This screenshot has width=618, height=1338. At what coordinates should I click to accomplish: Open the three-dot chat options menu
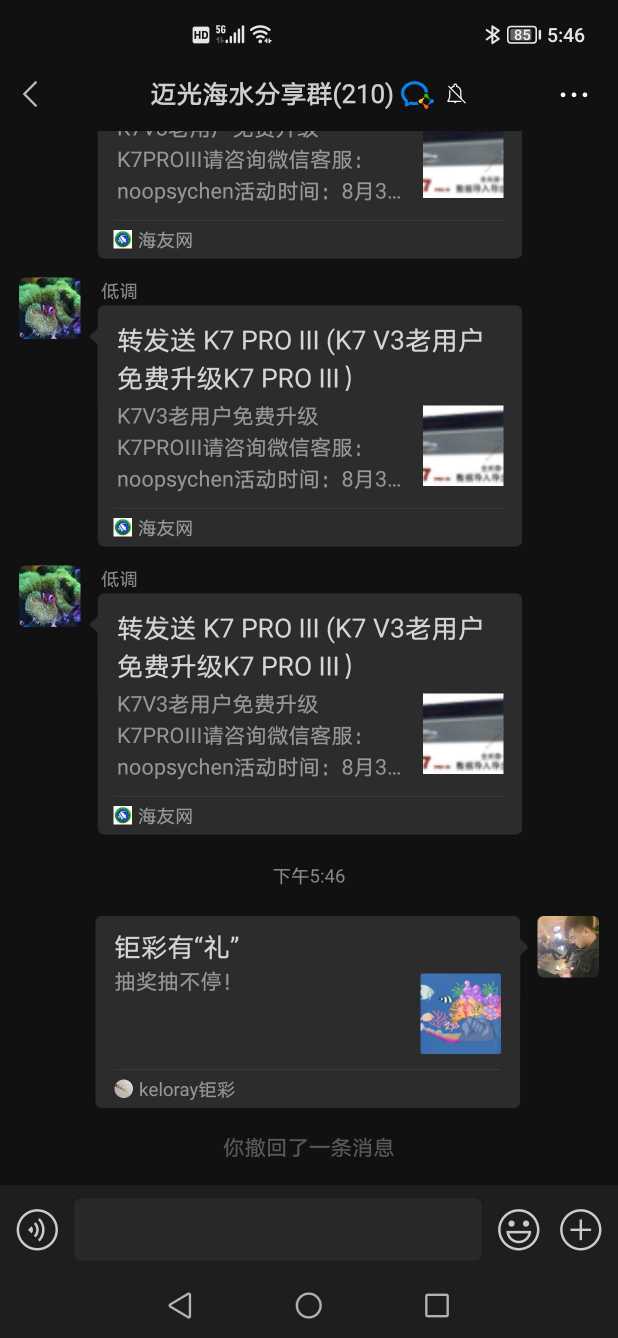point(574,95)
